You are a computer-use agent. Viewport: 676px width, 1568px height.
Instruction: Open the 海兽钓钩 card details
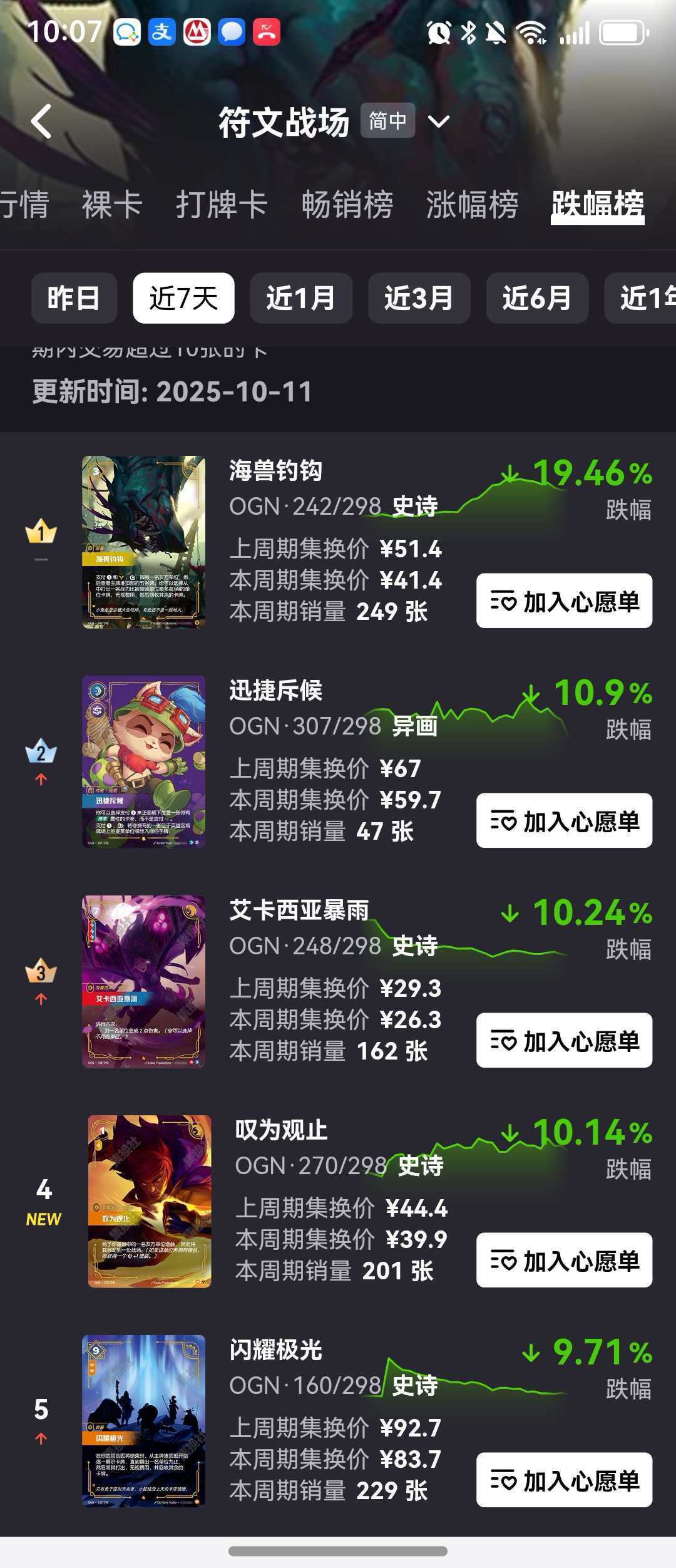[x=143, y=542]
